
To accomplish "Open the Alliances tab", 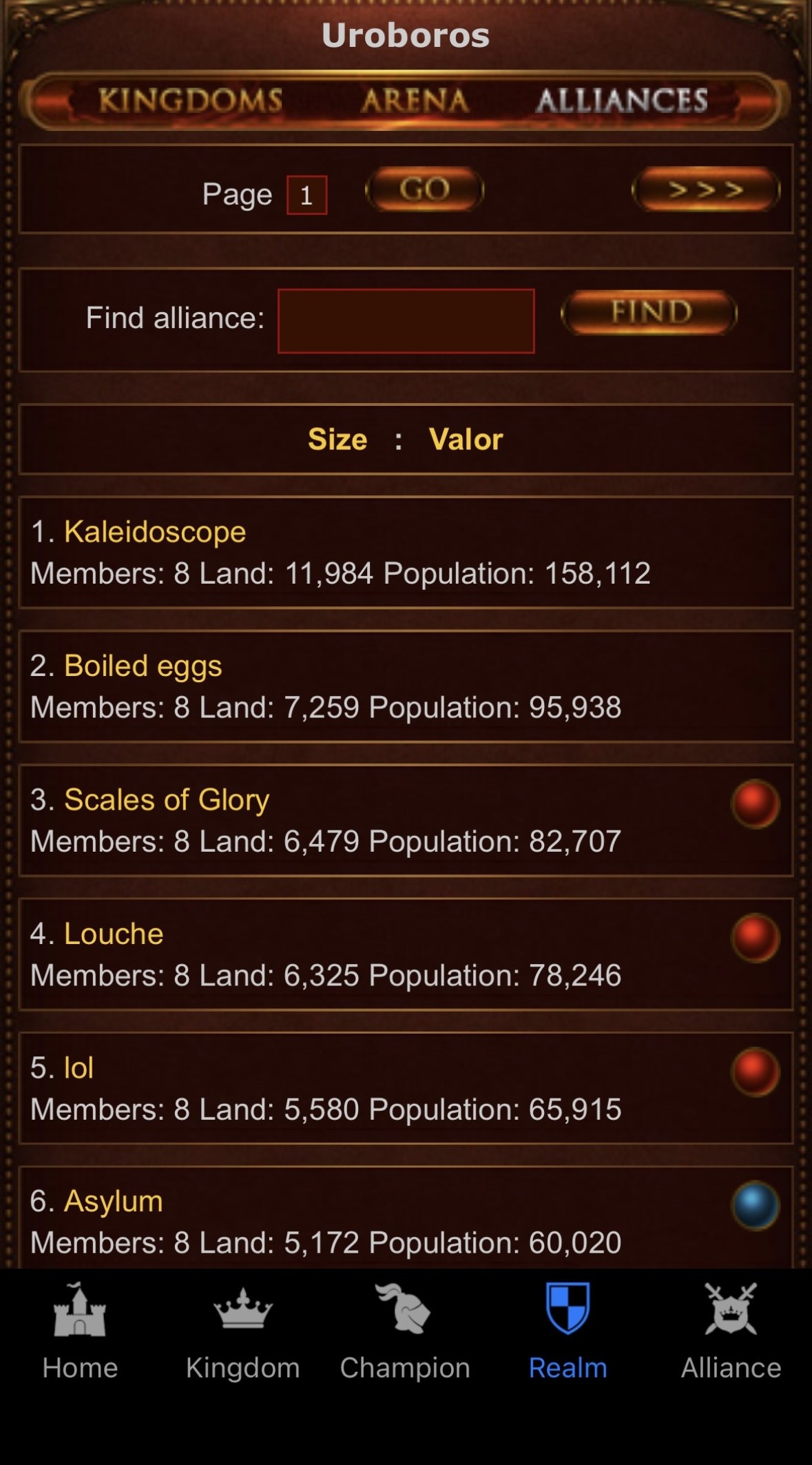I will tap(622, 101).
